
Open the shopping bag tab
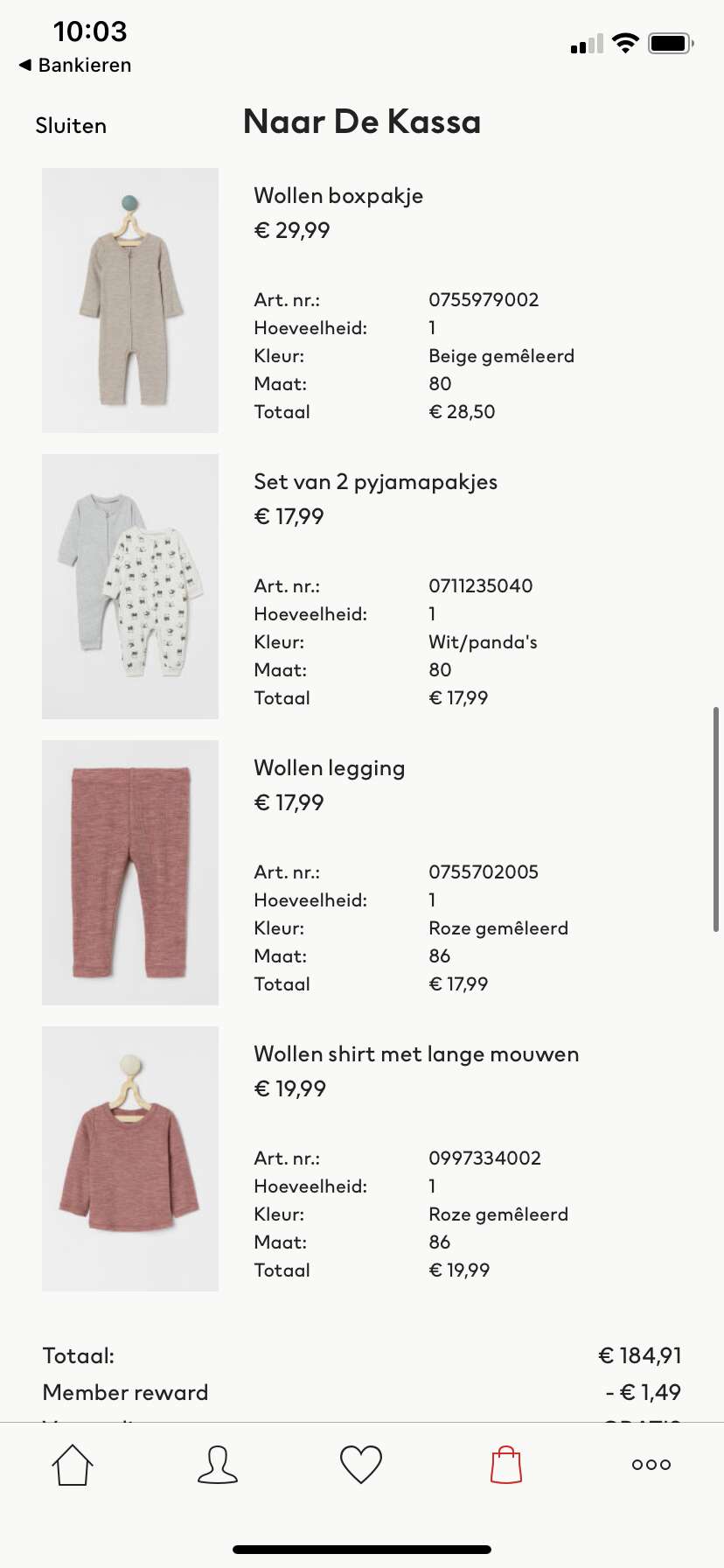pos(506,1464)
